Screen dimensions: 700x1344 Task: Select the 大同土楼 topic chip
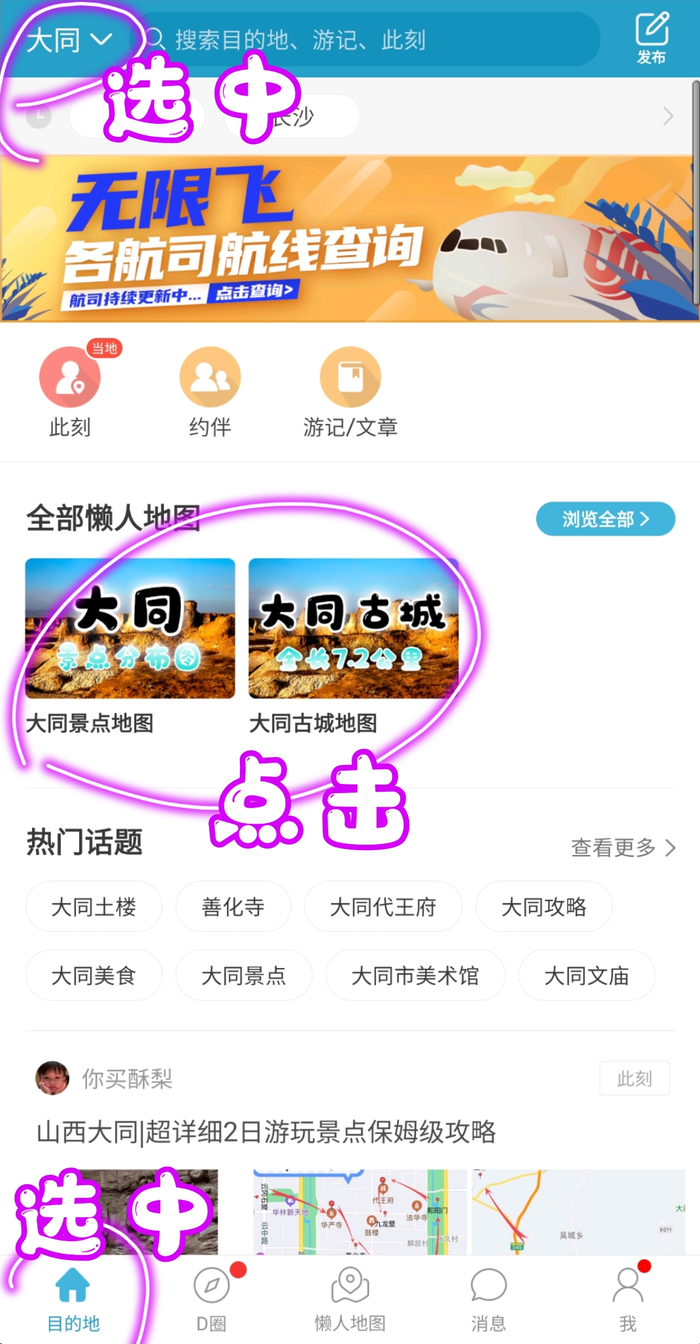click(94, 907)
